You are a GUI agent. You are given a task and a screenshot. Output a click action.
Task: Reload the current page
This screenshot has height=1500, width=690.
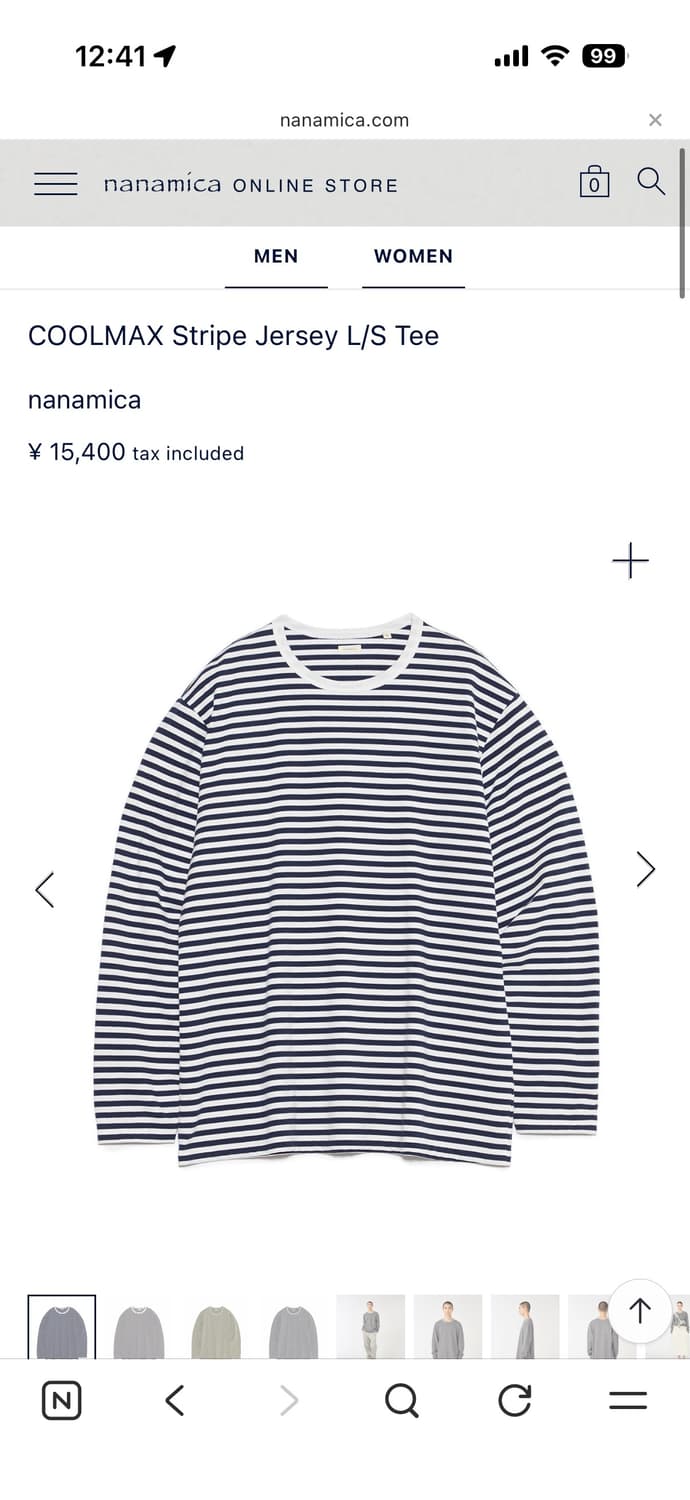click(514, 1401)
